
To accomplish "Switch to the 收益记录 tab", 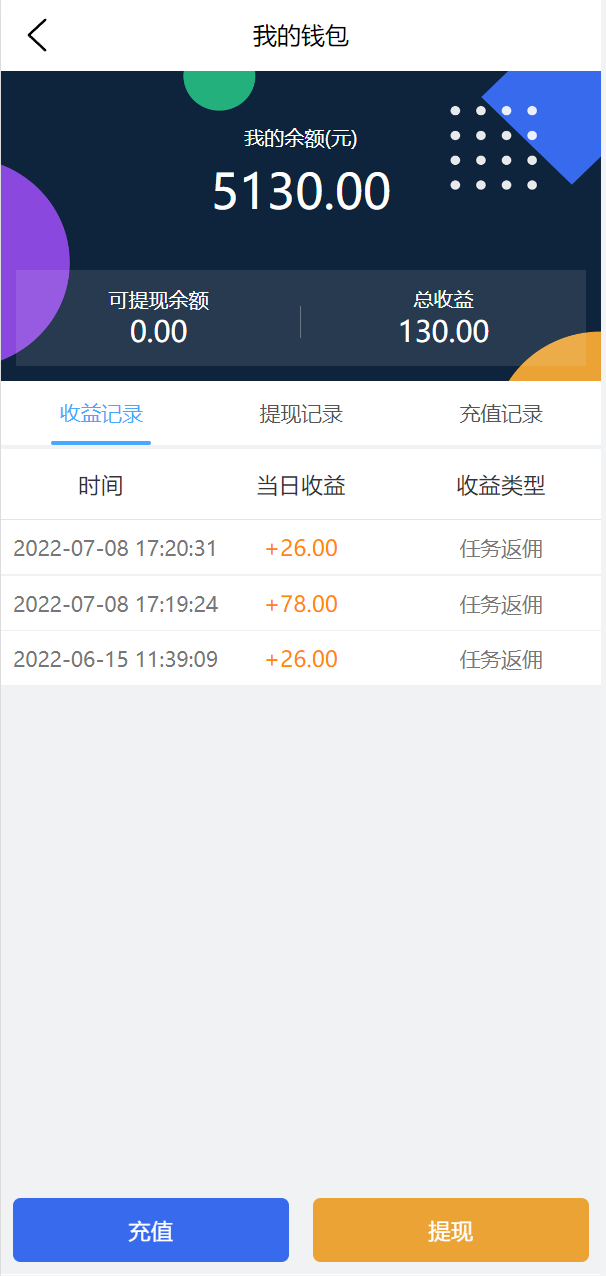I will pyautogui.click(x=101, y=414).
